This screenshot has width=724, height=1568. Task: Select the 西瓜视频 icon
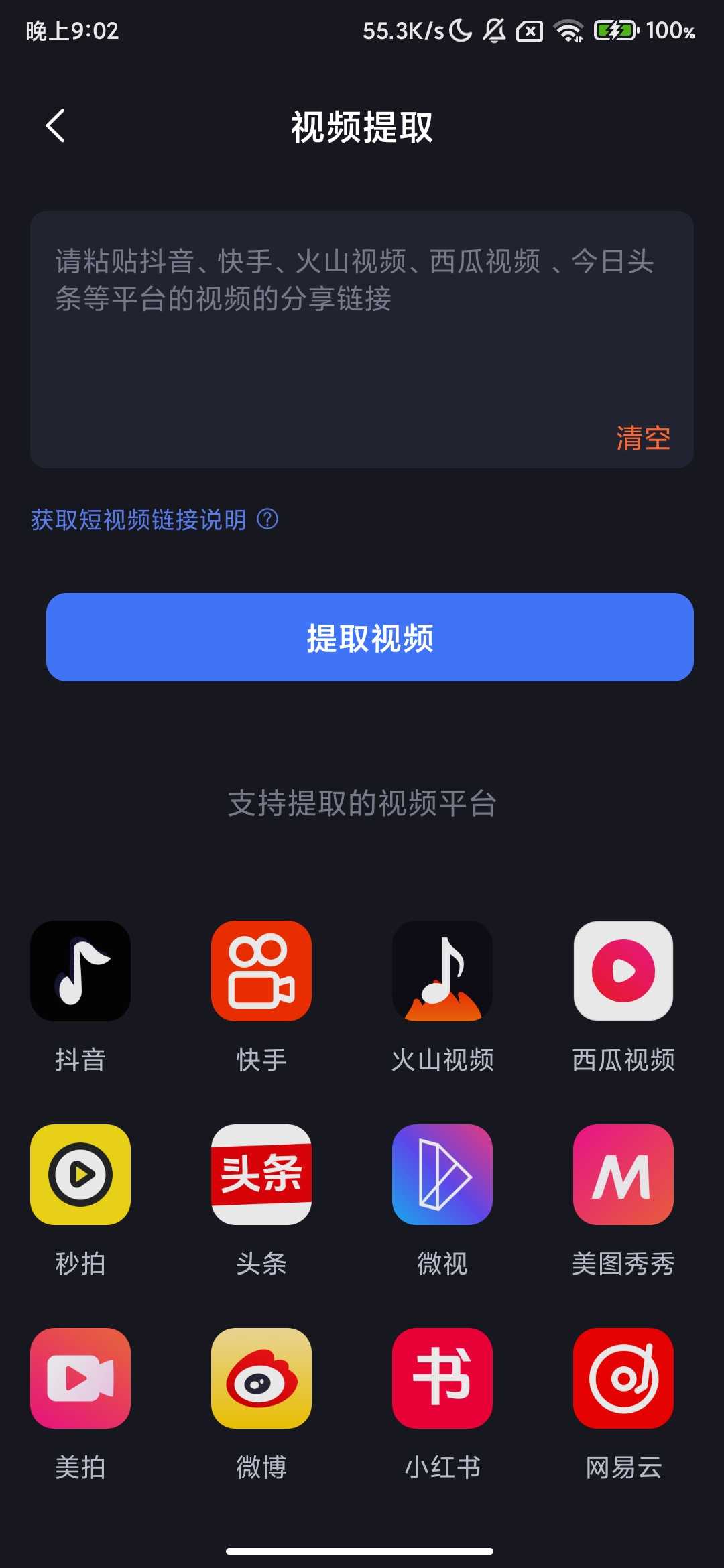(623, 971)
